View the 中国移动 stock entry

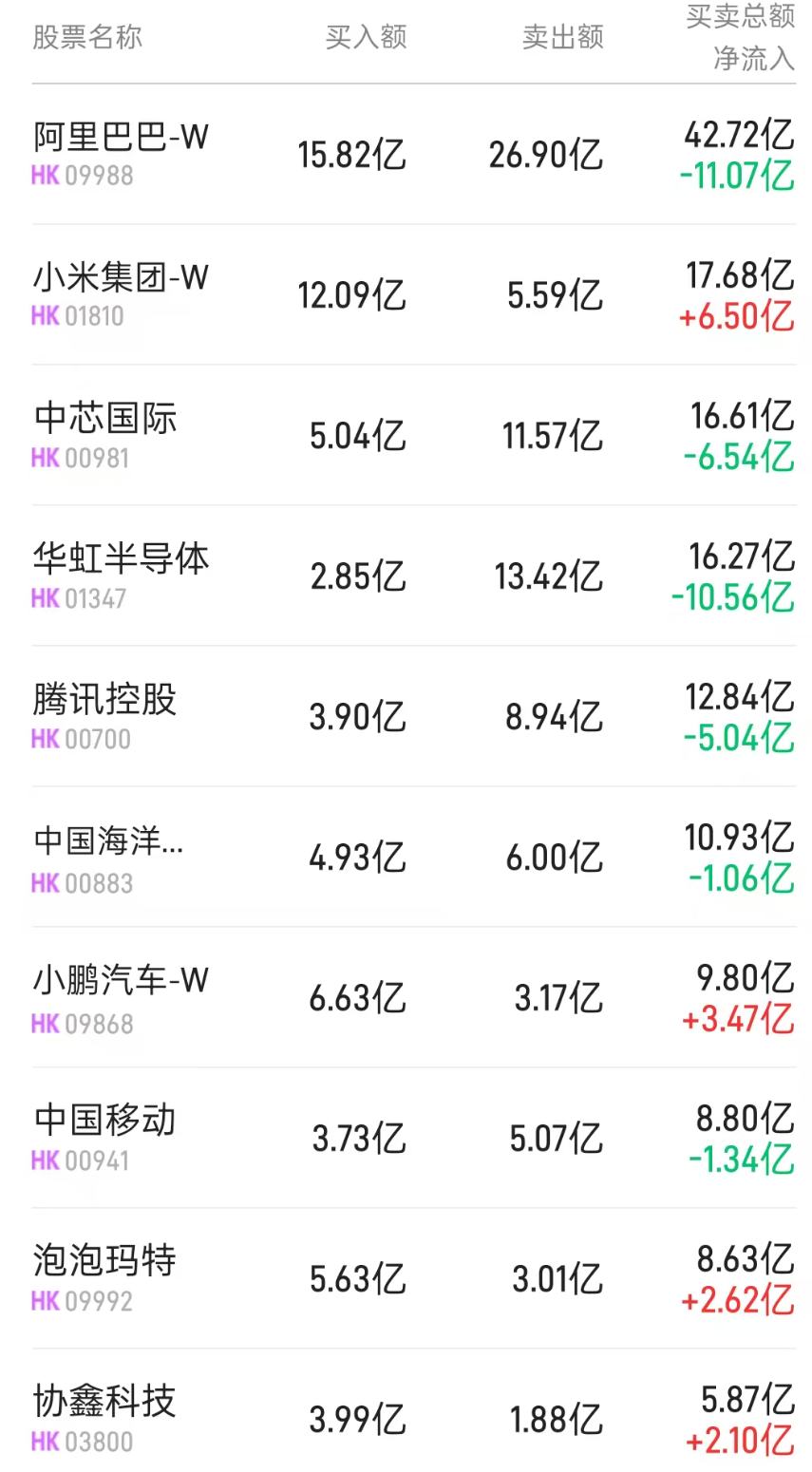(104, 1122)
